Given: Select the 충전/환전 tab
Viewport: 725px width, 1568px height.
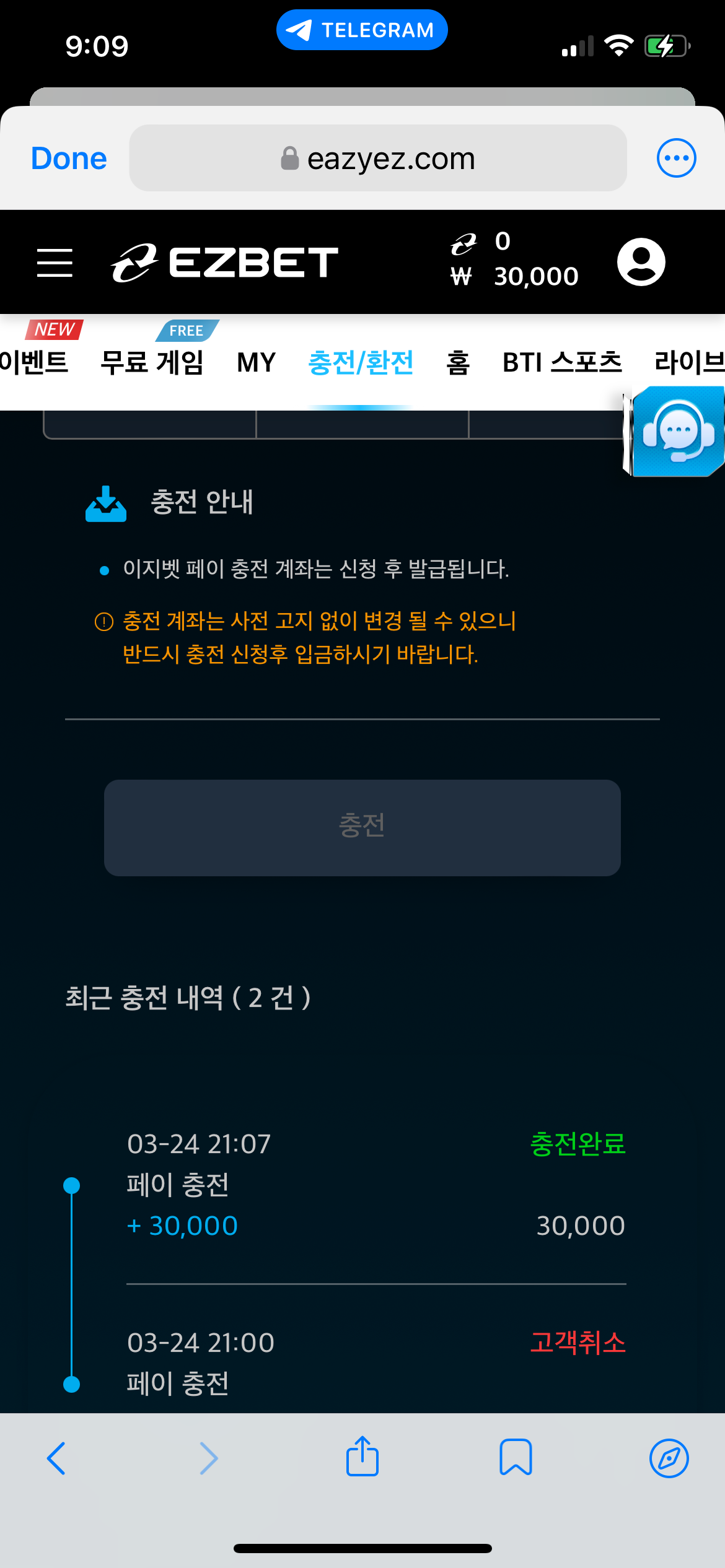Looking at the screenshot, I should [361, 362].
